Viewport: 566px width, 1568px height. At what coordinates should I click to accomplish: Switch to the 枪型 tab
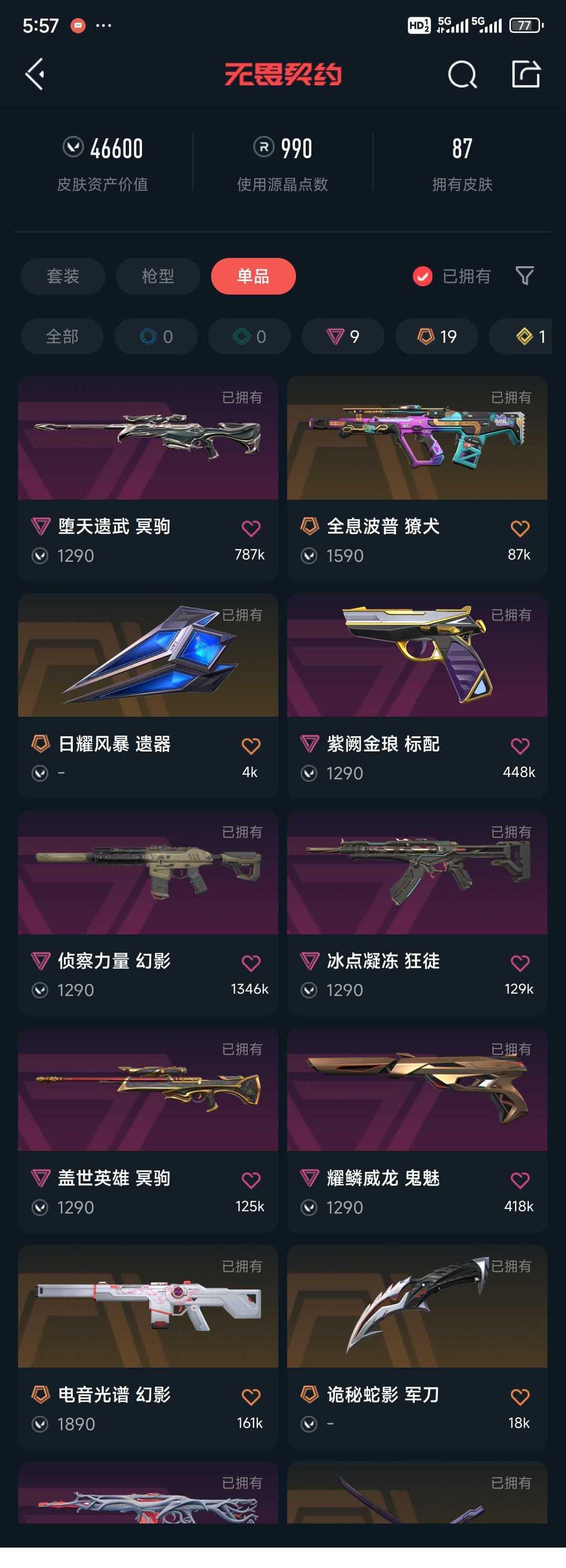[x=158, y=276]
